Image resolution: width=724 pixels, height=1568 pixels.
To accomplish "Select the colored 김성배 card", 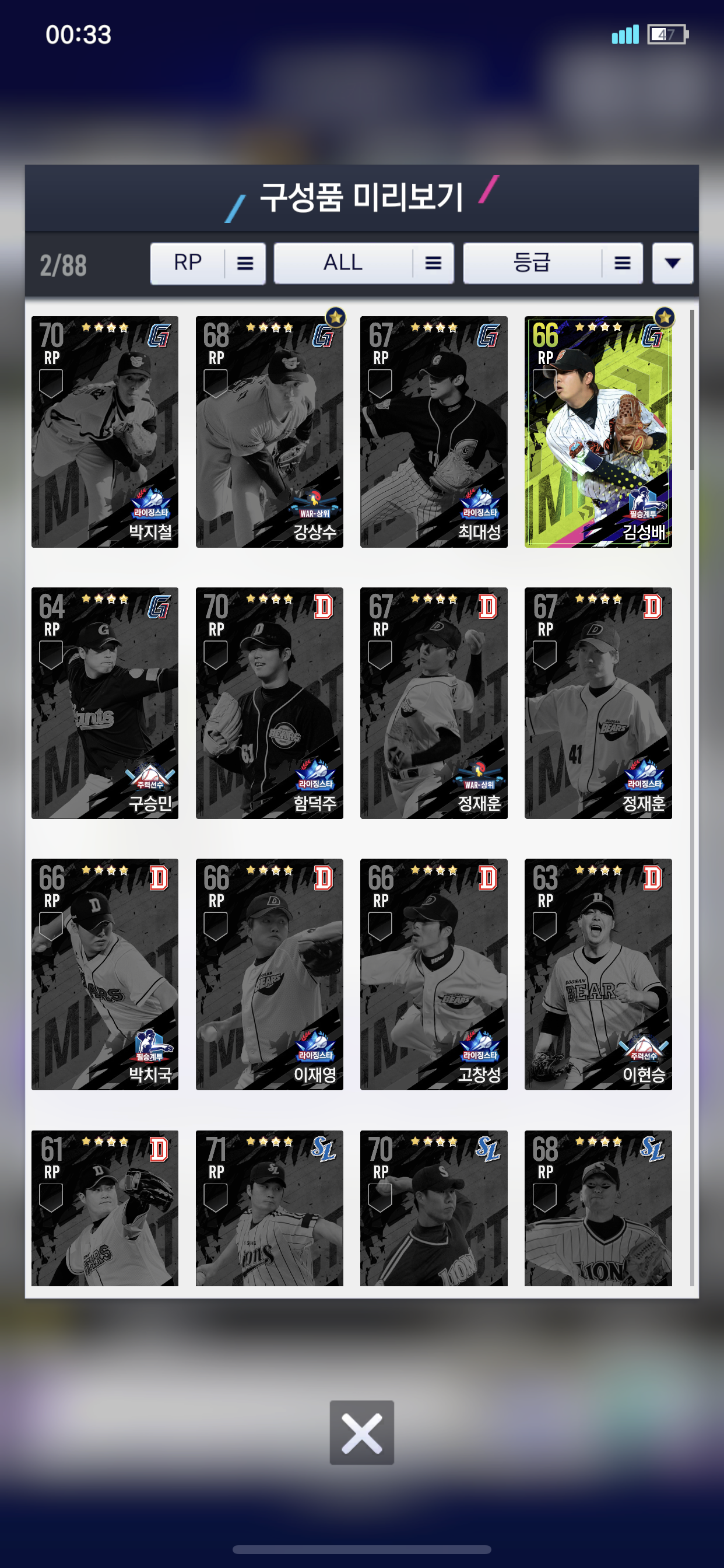I will pos(598,431).
